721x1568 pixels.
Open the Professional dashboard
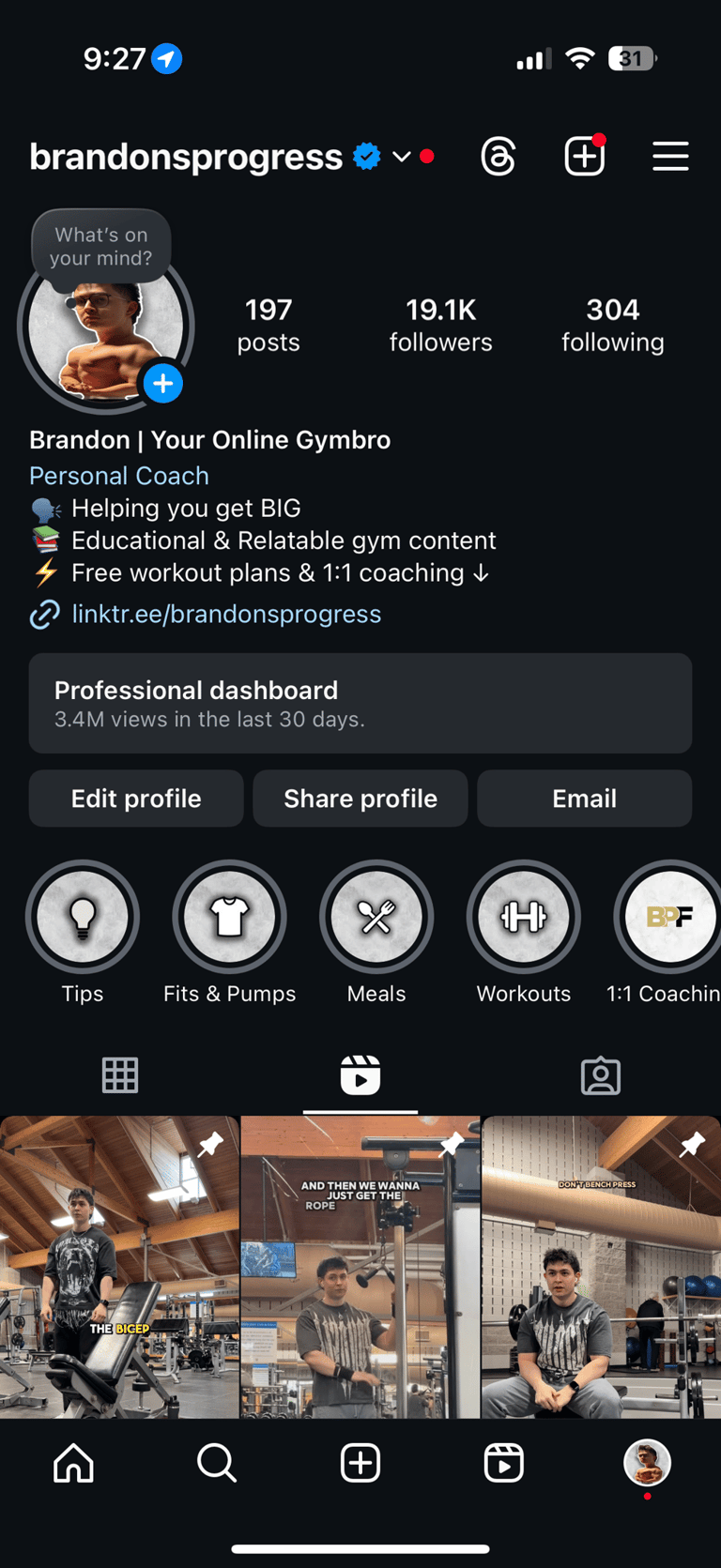(x=360, y=703)
